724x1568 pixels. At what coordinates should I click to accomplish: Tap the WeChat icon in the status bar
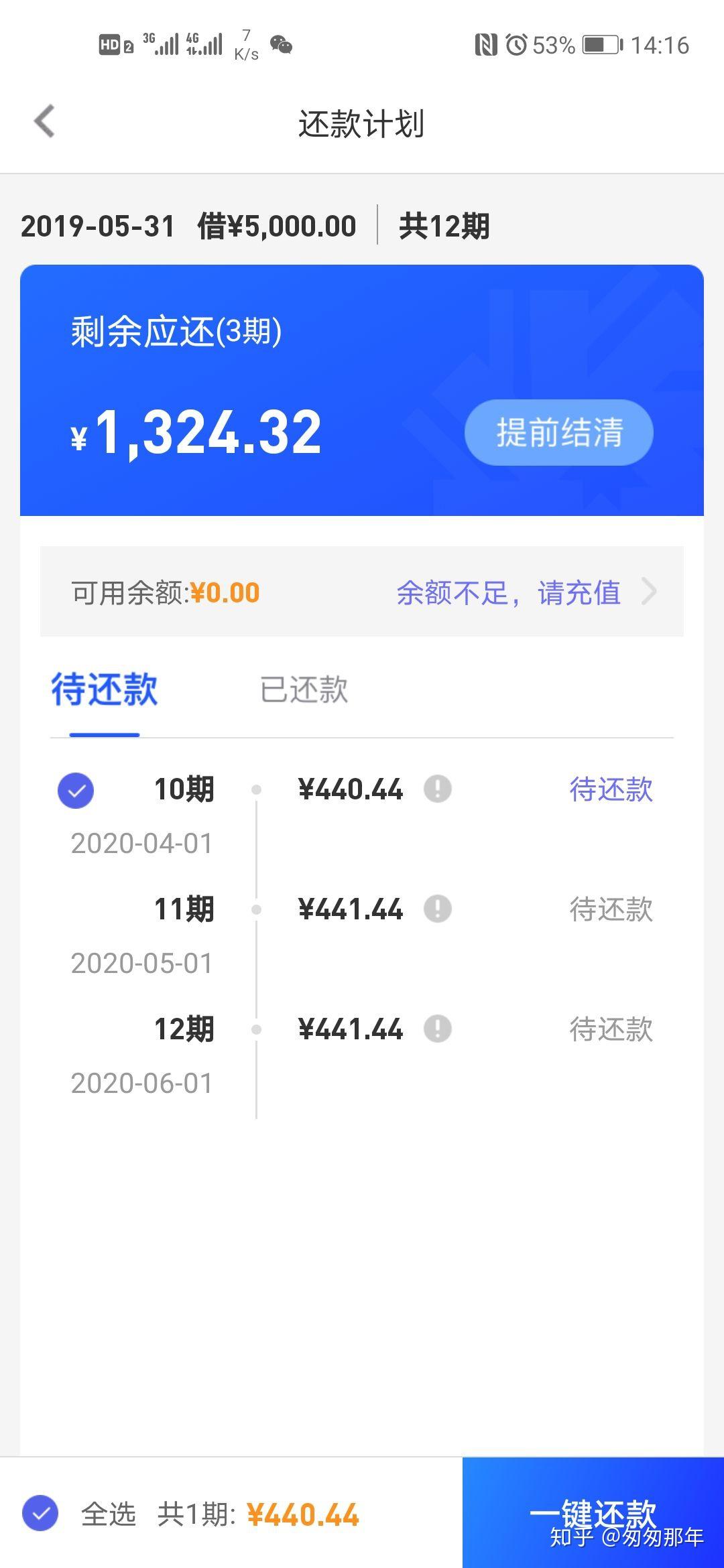click(x=282, y=46)
